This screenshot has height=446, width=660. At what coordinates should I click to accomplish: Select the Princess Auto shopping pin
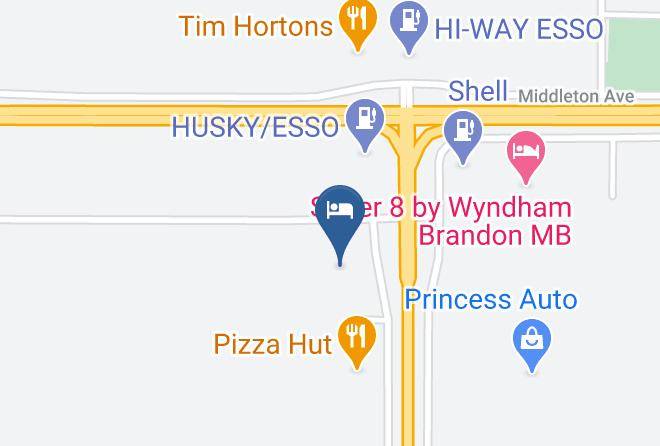click(532, 342)
